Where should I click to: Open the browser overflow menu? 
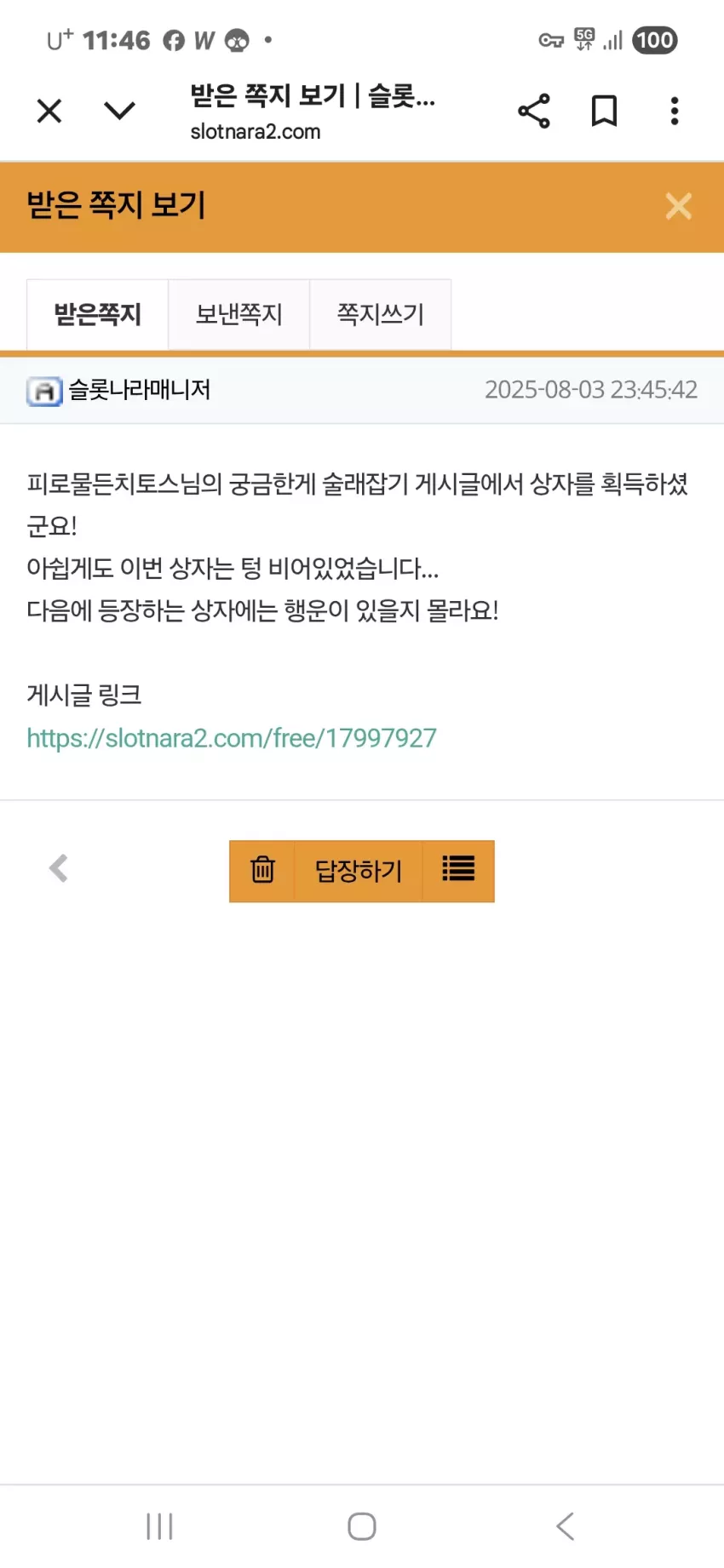coord(675,111)
